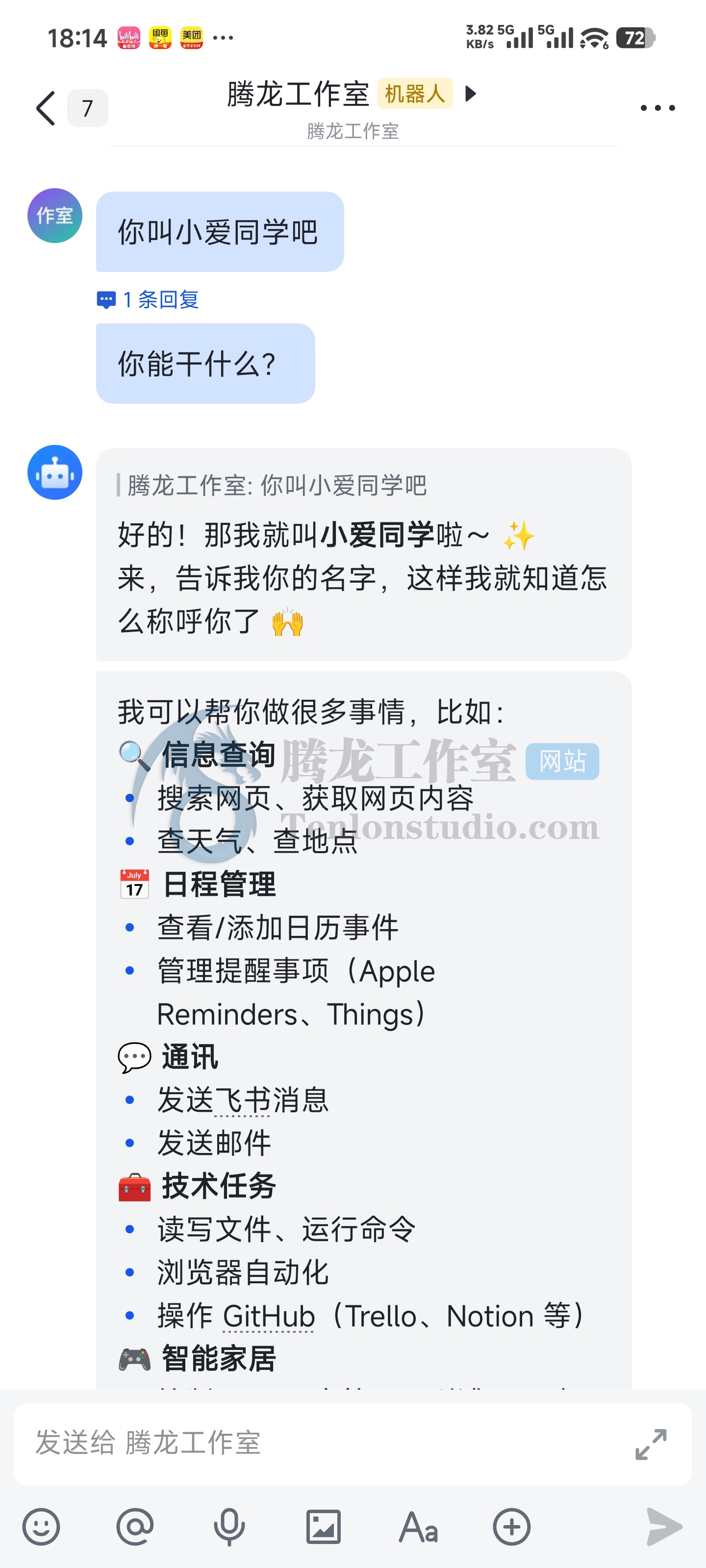Open the three-dot overflow menu
This screenshot has height=1568, width=706.
pyautogui.click(x=657, y=108)
